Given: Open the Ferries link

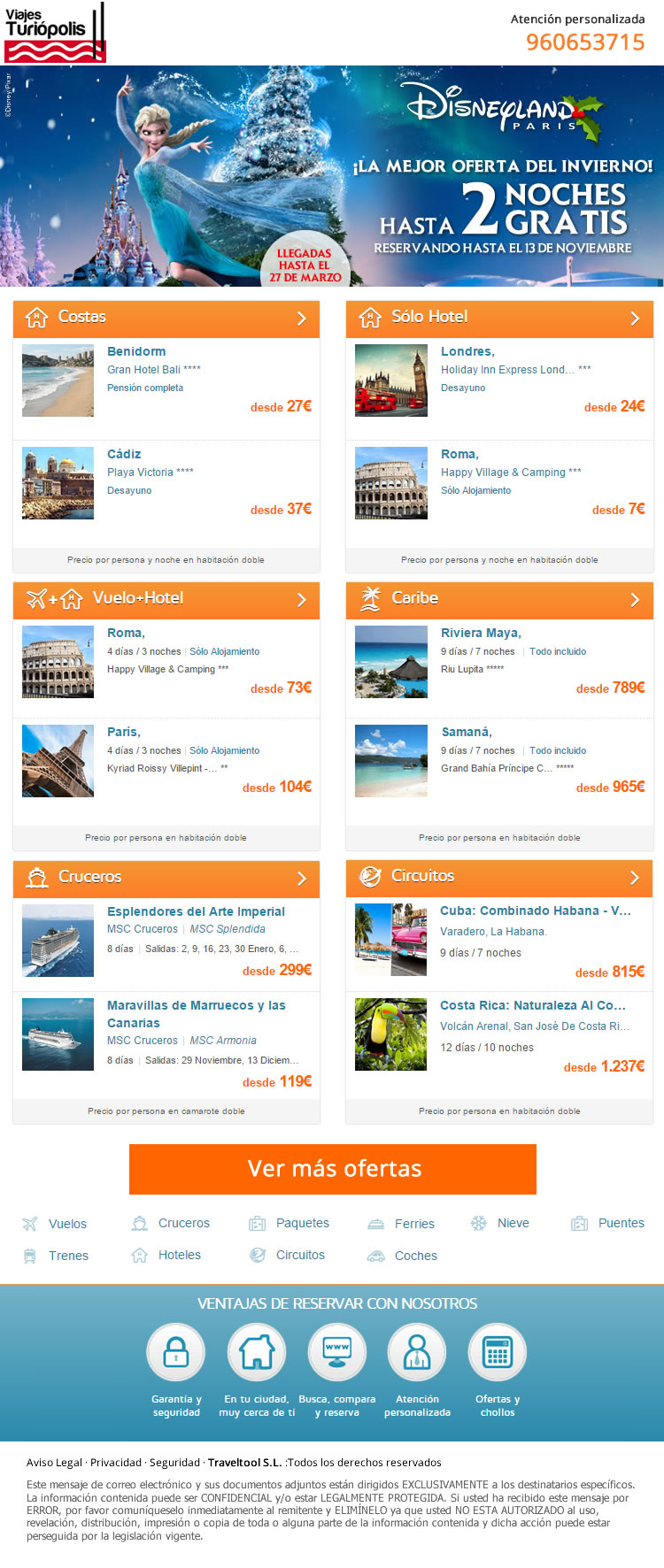Looking at the screenshot, I should coord(414,1224).
